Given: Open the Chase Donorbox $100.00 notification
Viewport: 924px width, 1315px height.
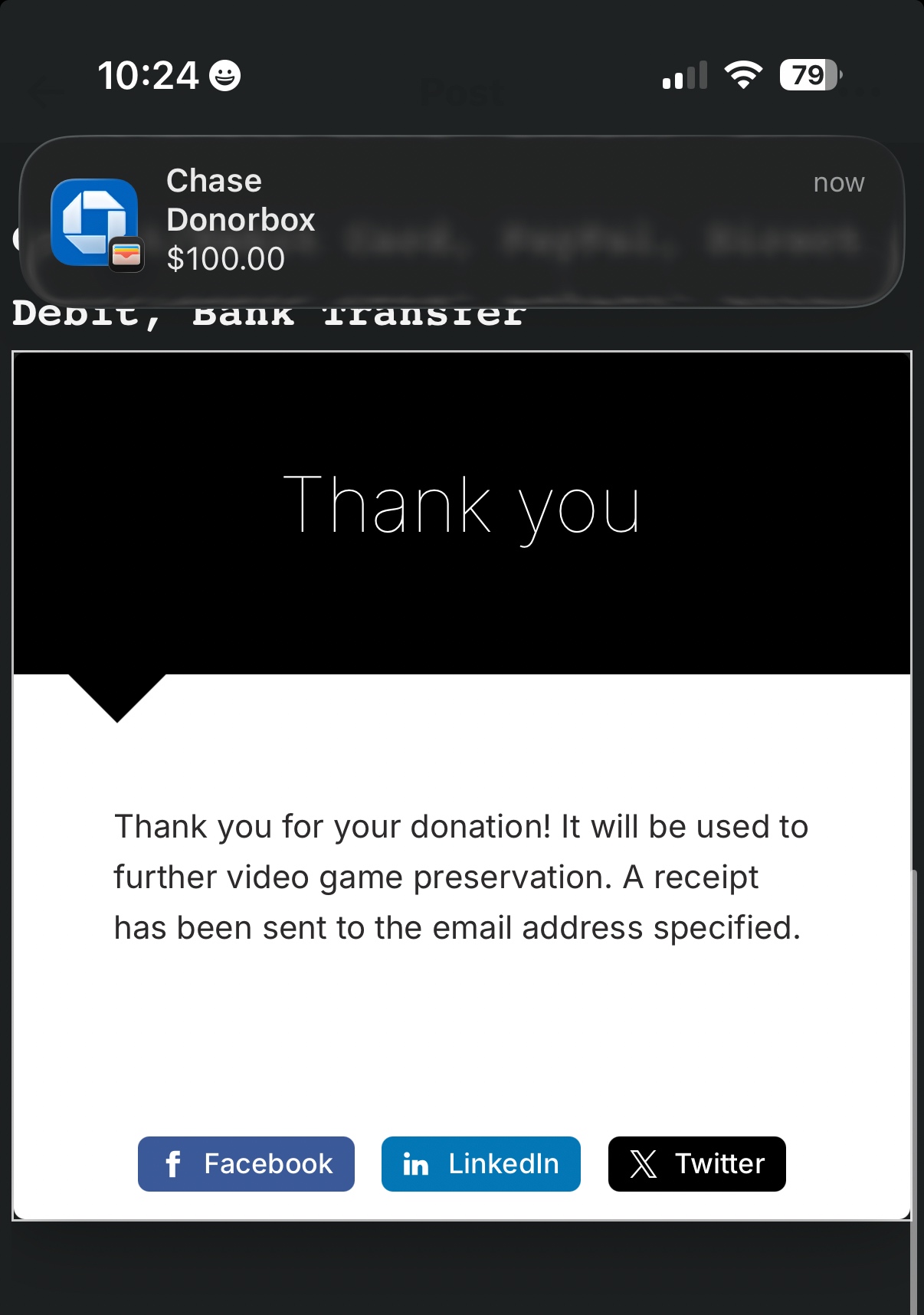Looking at the screenshot, I should click(461, 221).
